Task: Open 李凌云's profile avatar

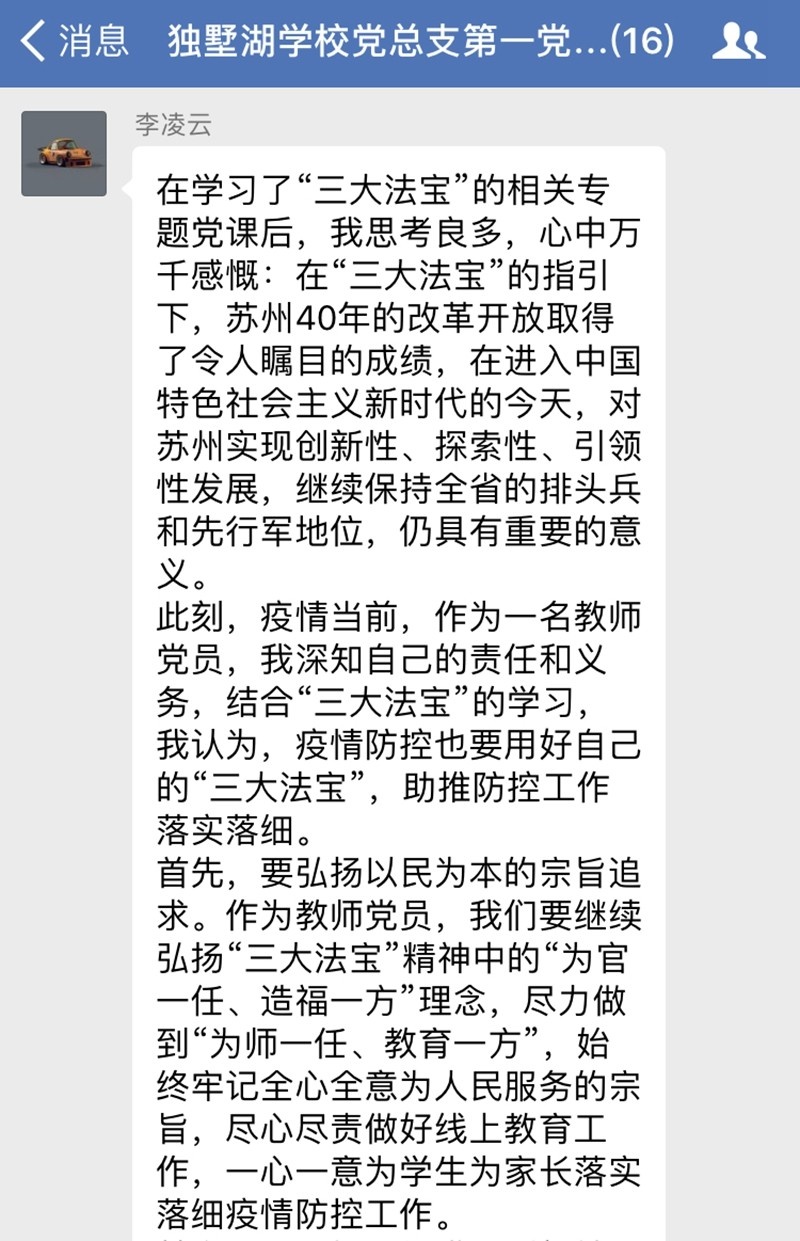Action: pyautogui.click(x=64, y=153)
